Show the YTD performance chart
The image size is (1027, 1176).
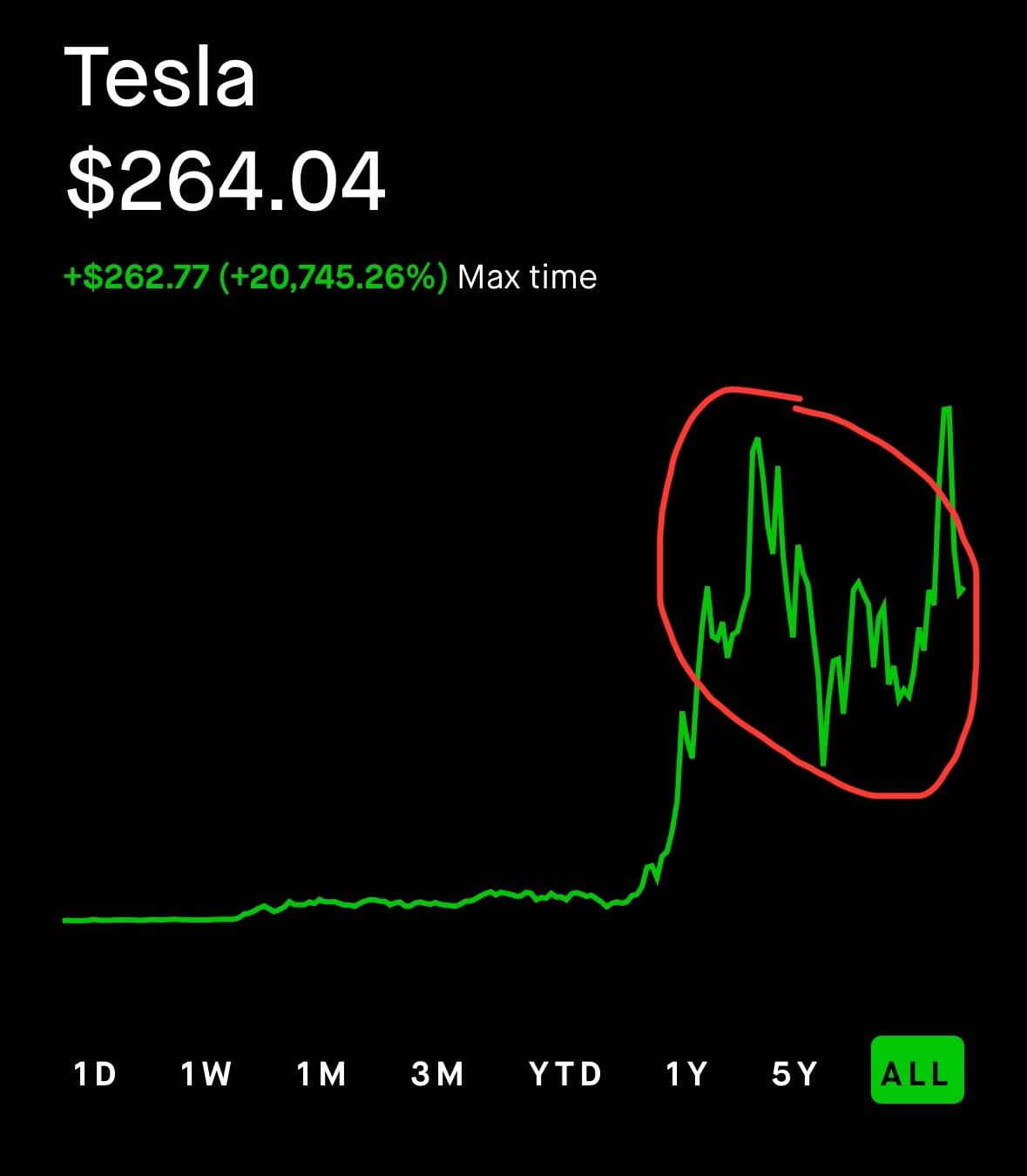click(x=566, y=1074)
